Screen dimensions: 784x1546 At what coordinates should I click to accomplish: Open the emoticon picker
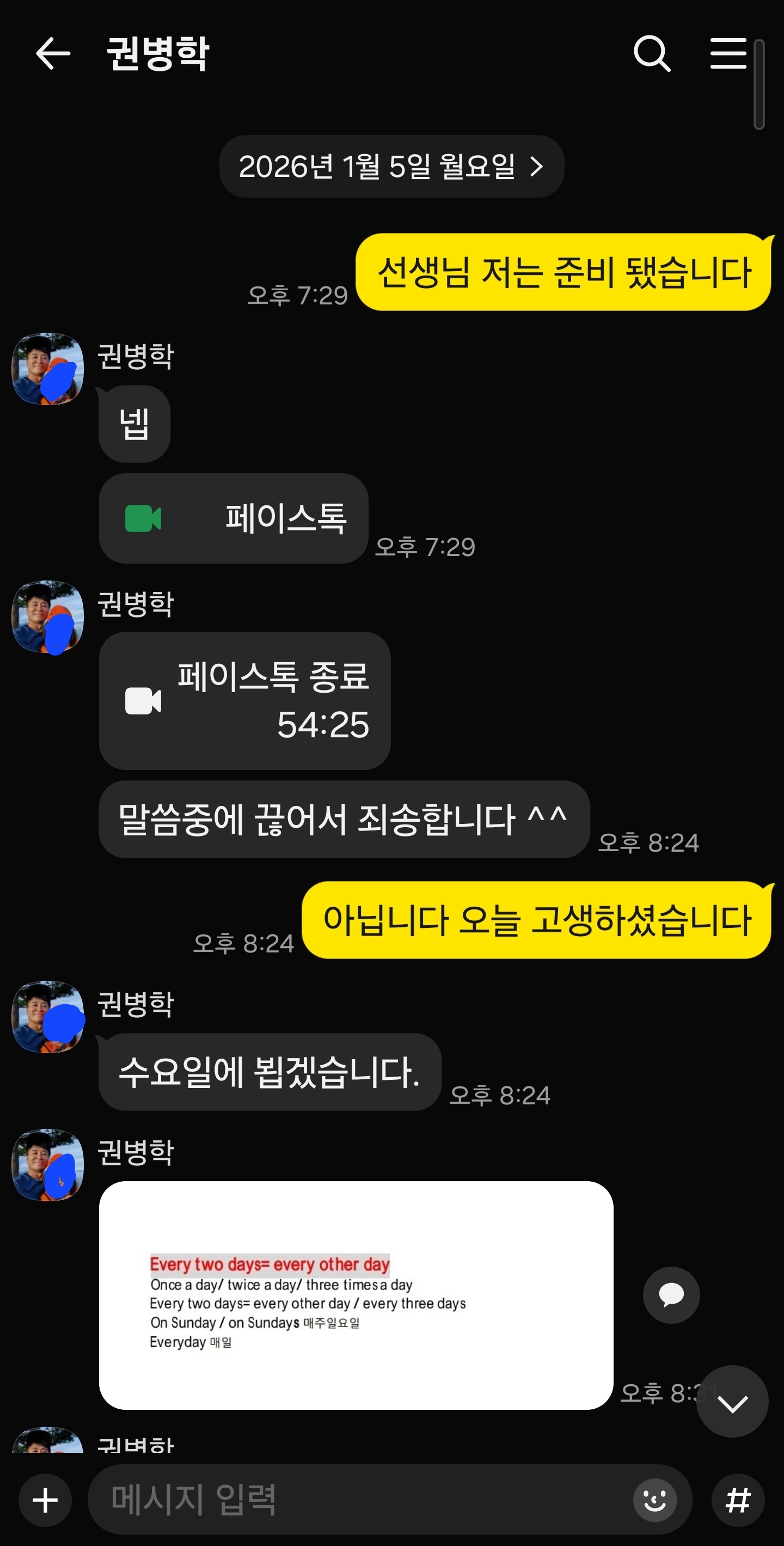pos(654,1500)
